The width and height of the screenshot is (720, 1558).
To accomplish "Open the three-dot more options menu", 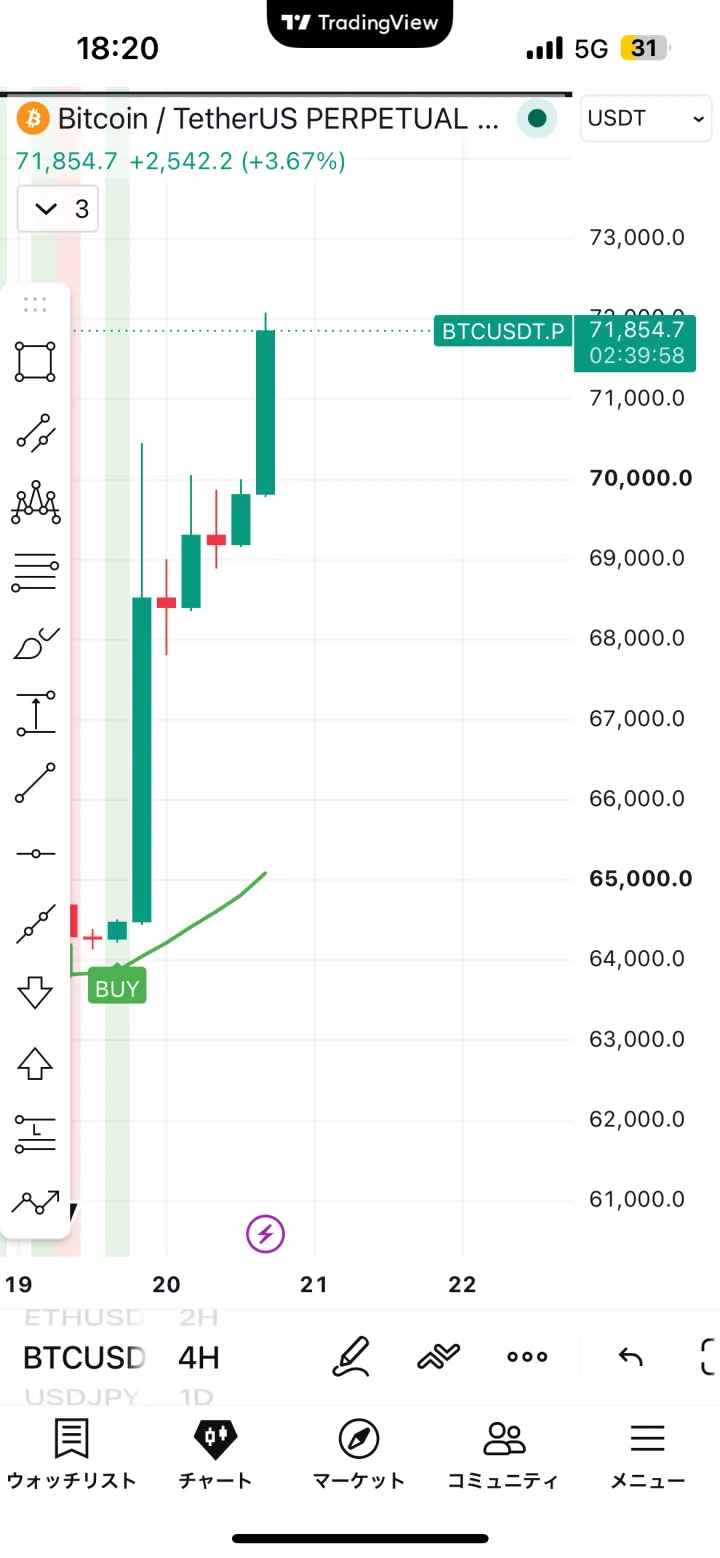I will [x=527, y=1357].
